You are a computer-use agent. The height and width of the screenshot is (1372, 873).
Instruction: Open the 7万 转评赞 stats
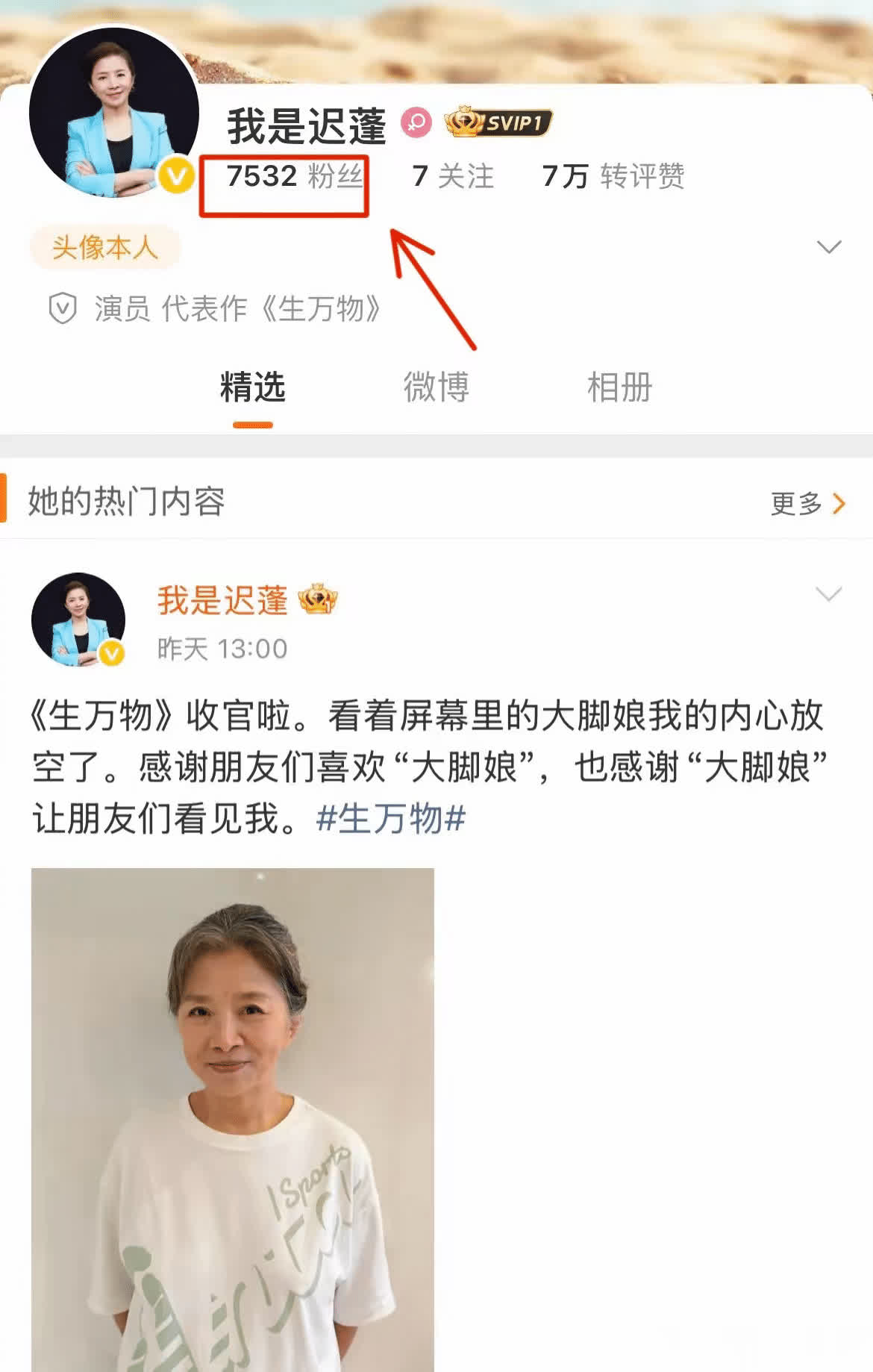pos(613,177)
